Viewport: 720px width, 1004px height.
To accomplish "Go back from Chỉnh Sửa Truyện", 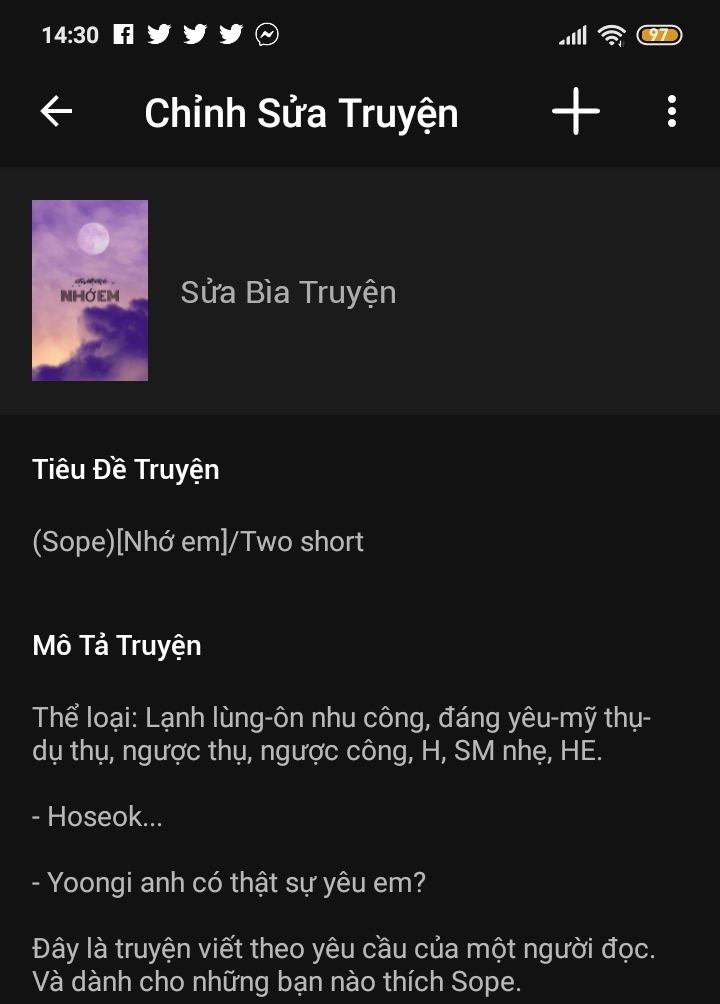I will click(x=56, y=112).
